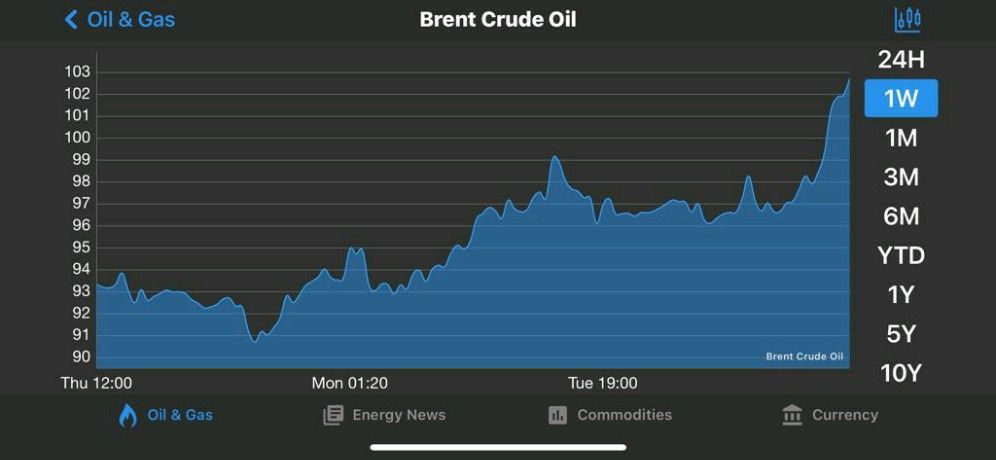
Task: Switch to the Currency tab
Action: pyautogui.click(x=830, y=415)
